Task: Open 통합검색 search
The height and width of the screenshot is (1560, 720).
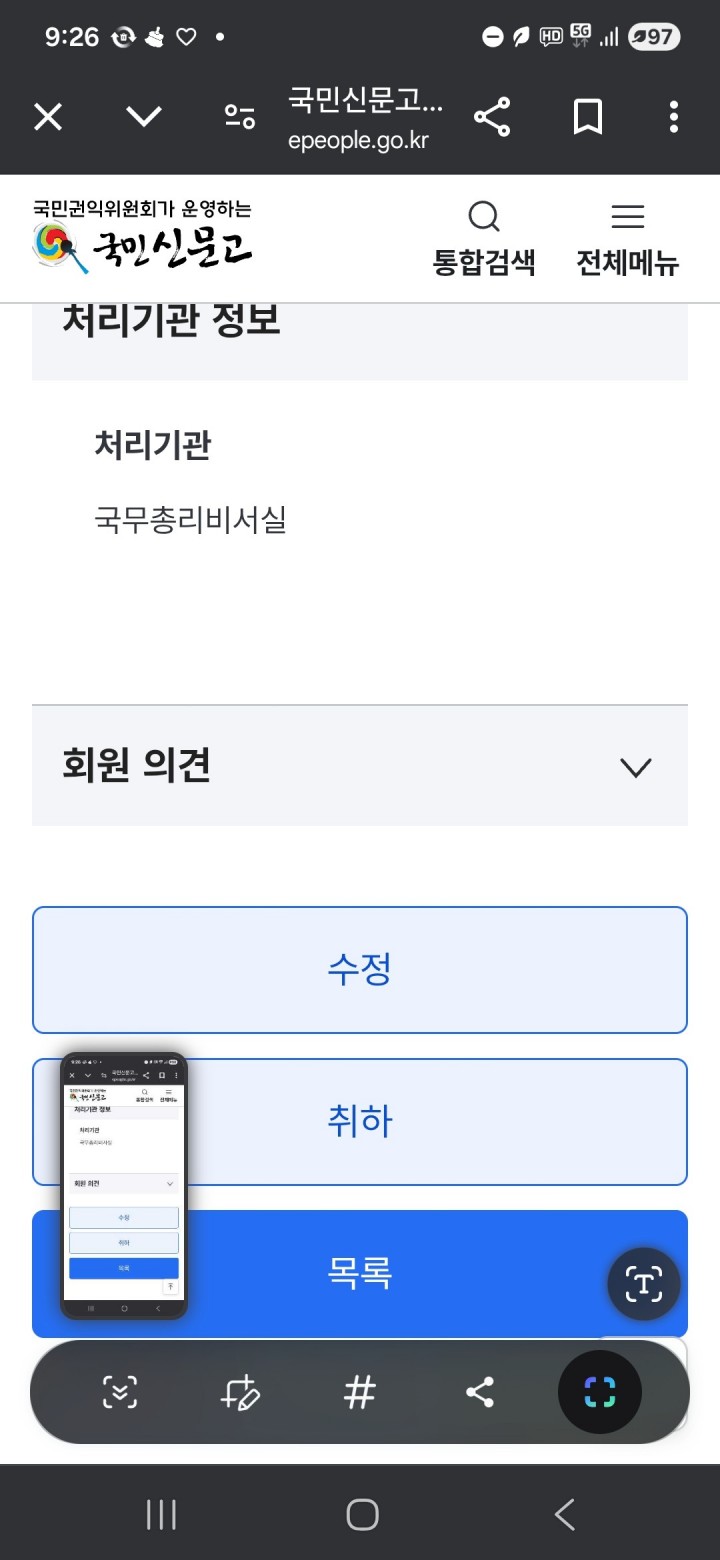Action: 484,238
